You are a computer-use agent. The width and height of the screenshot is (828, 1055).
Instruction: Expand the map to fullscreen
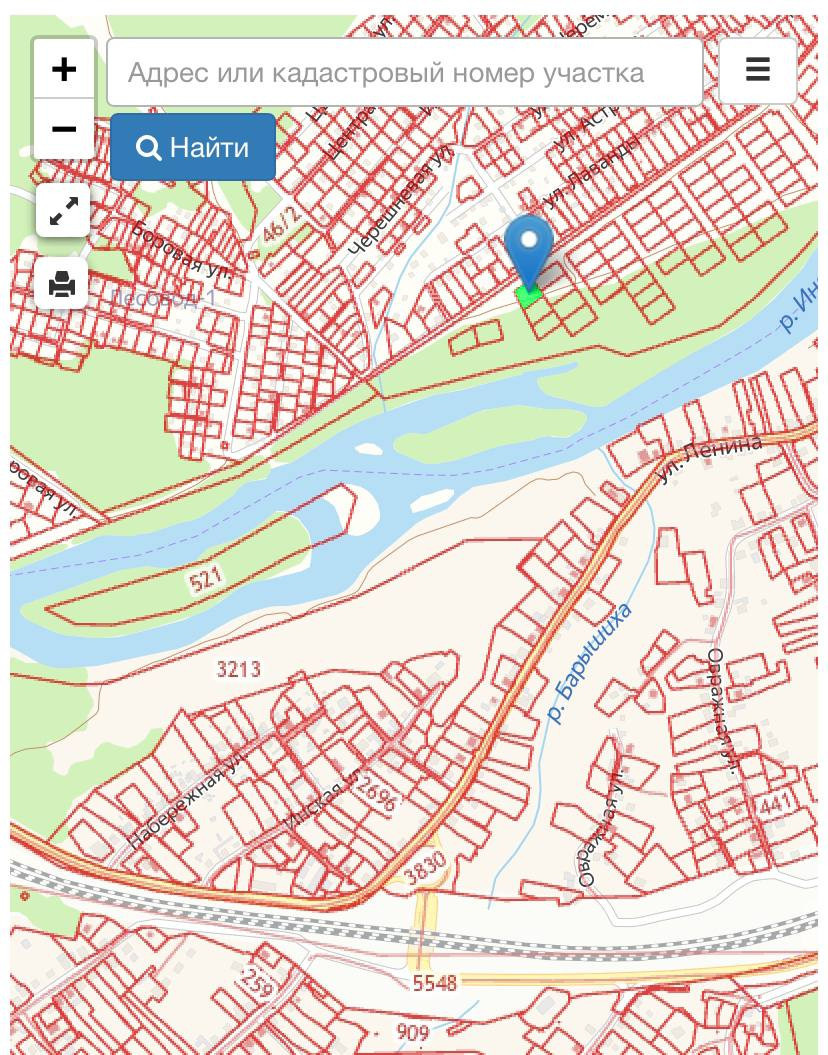(63, 210)
